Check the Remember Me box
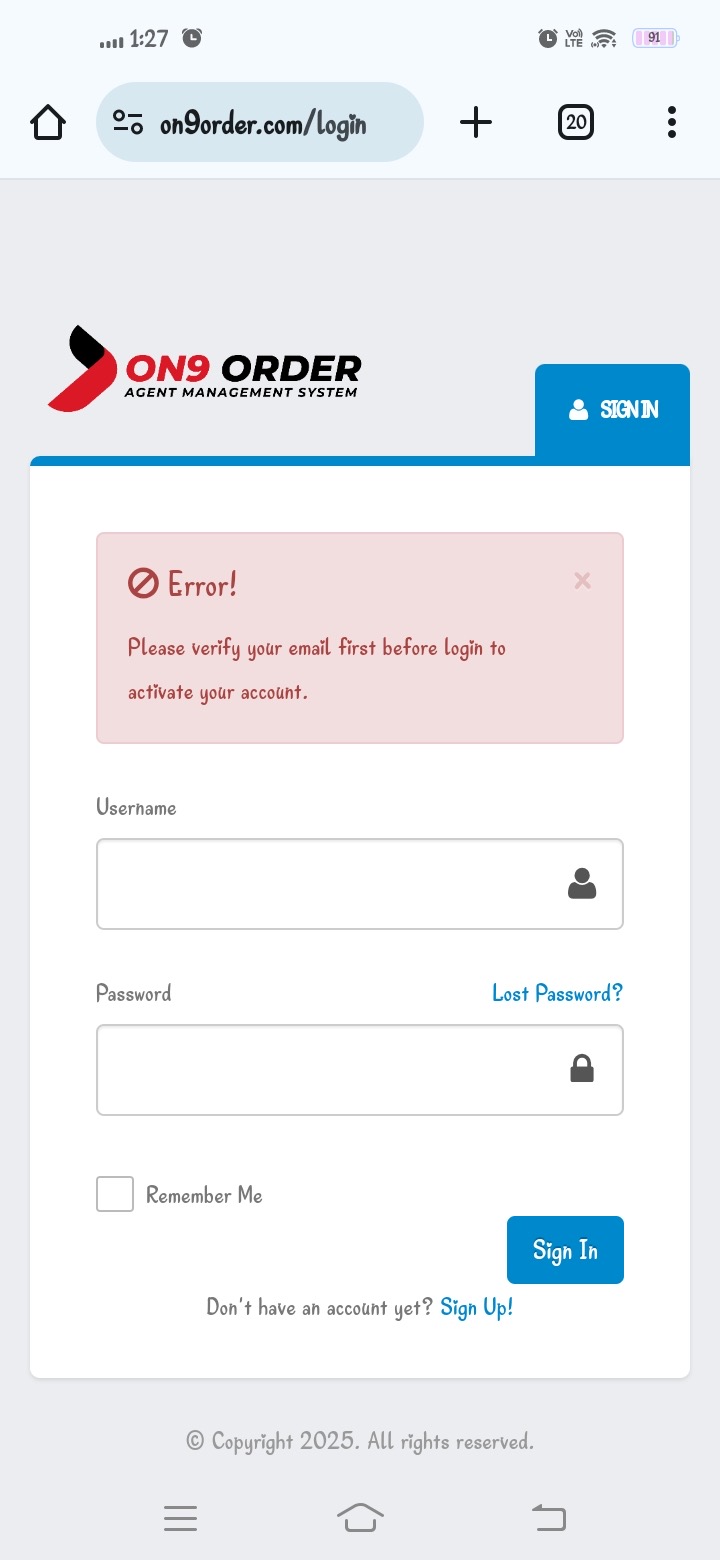This screenshot has width=720, height=1560. click(x=115, y=1194)
